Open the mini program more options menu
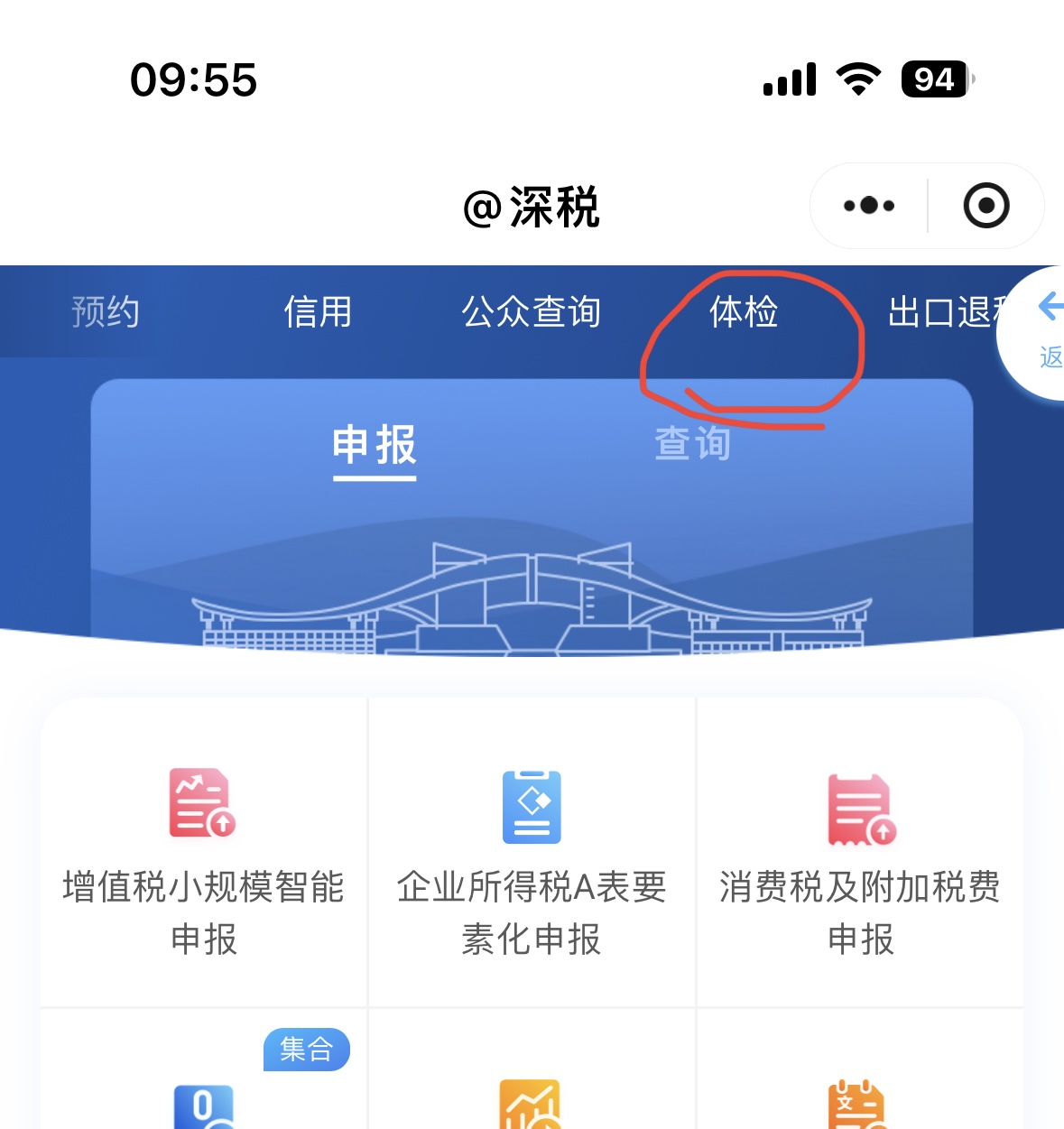This screenshot has width=1064, height=1129. coord(868,206)
